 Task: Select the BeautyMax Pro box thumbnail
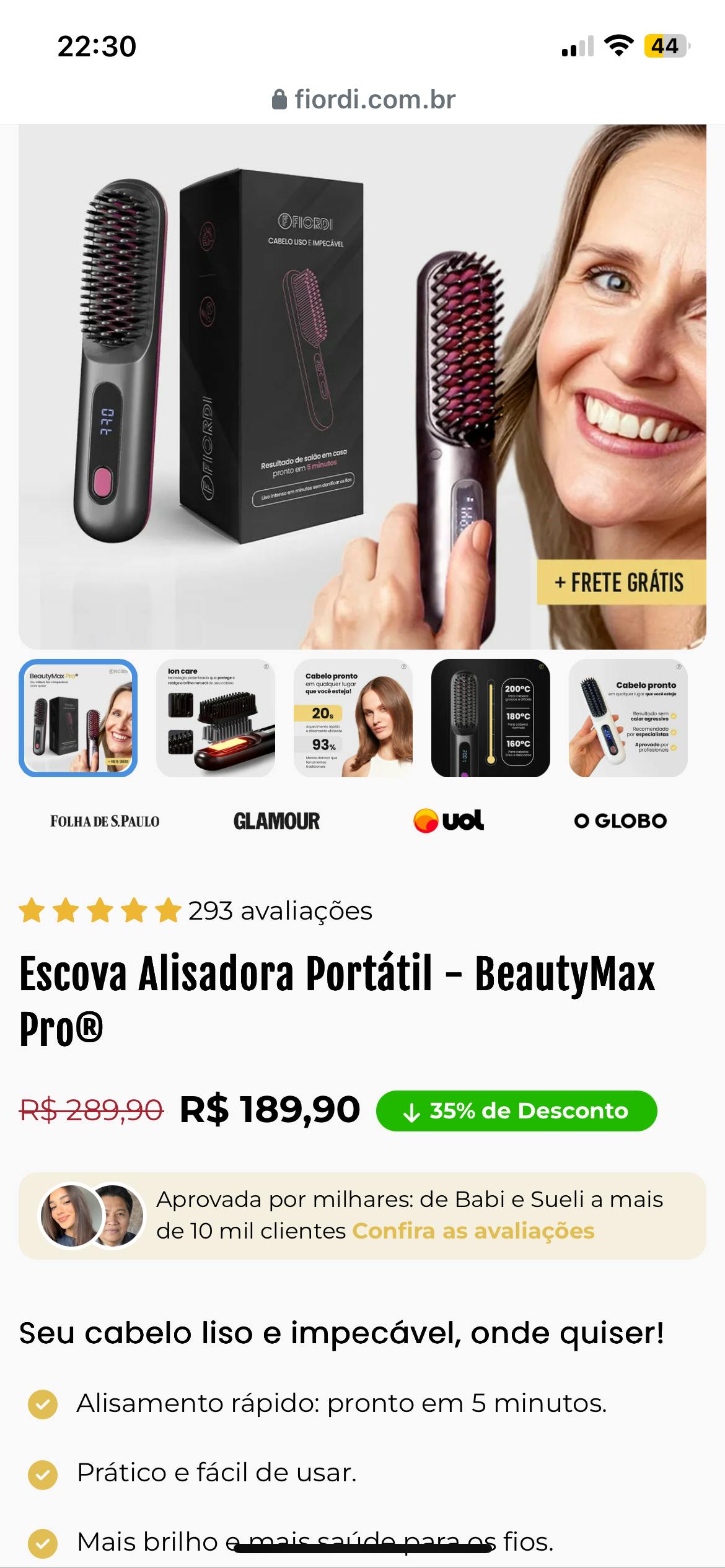click(78, 718)
